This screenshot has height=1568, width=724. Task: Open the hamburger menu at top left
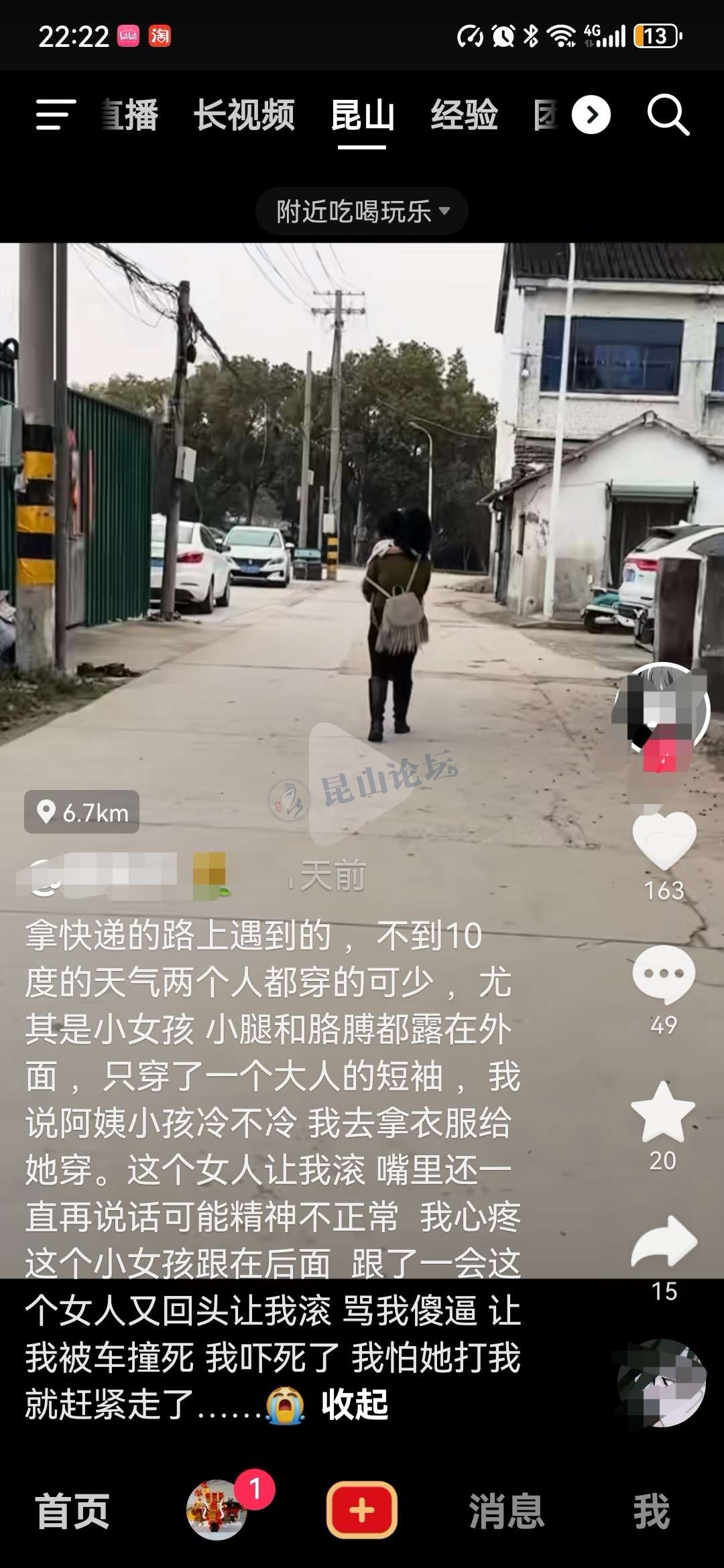click(55, 115)
